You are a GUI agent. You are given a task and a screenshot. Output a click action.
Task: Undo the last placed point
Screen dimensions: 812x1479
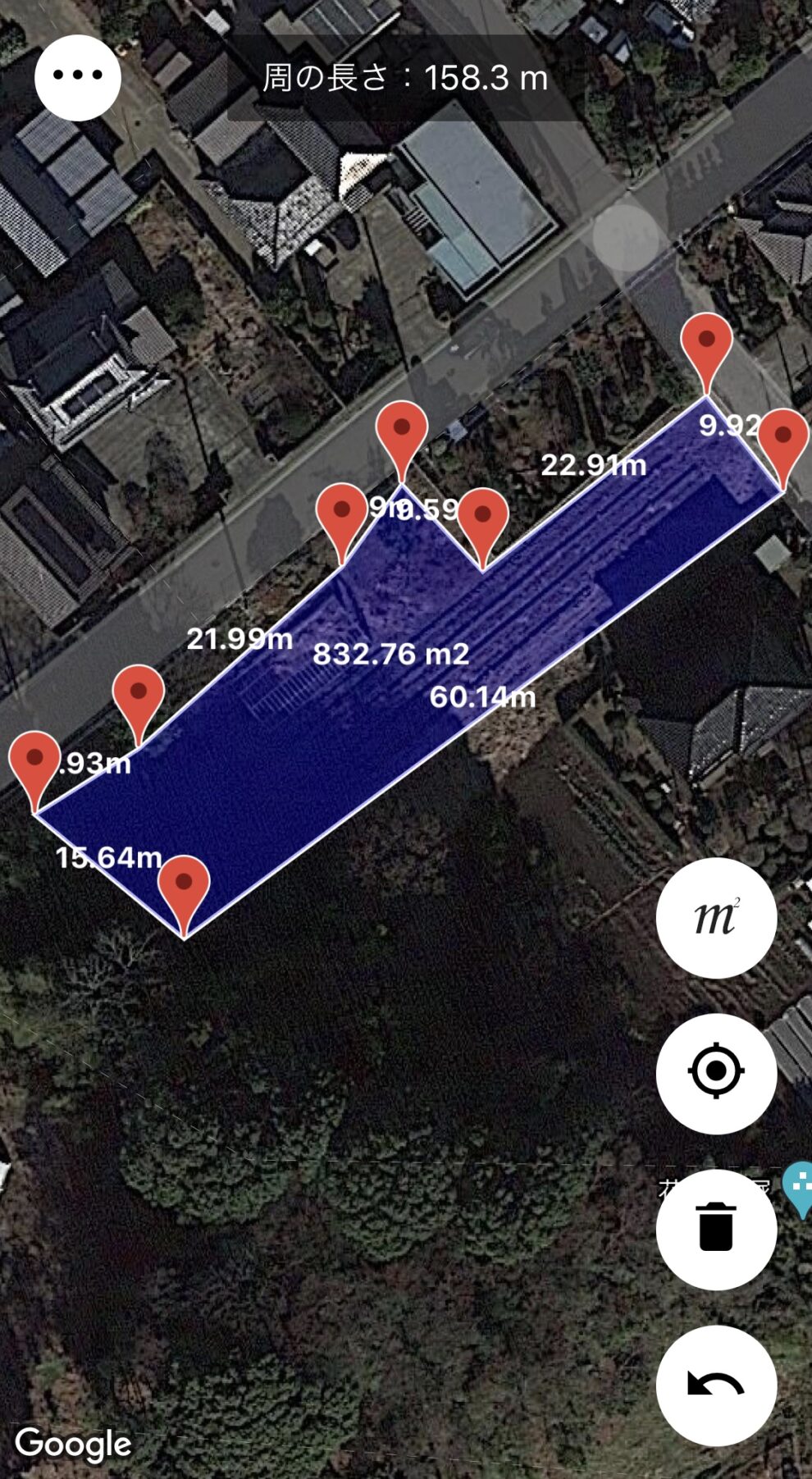(716, 1385)
